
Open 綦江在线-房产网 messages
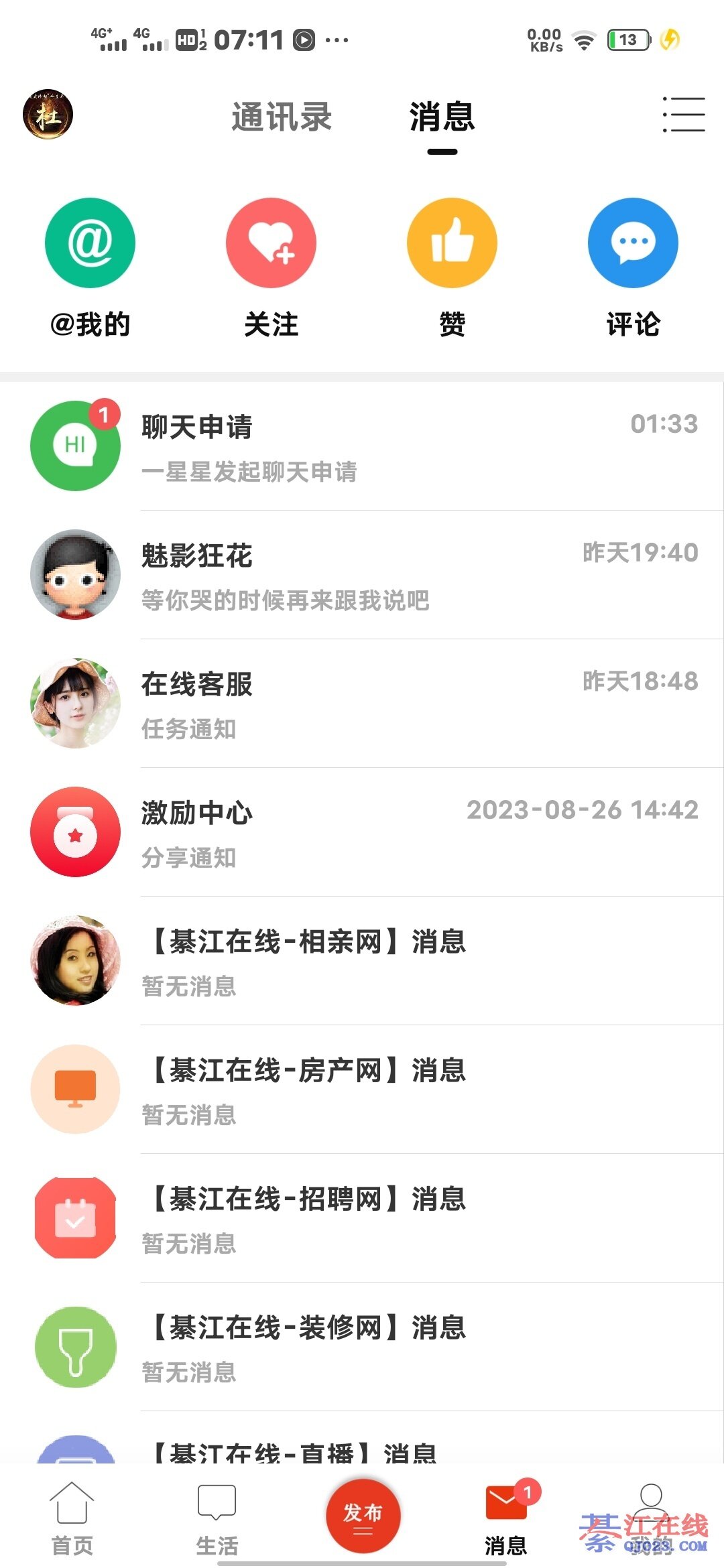(362, 1090)
